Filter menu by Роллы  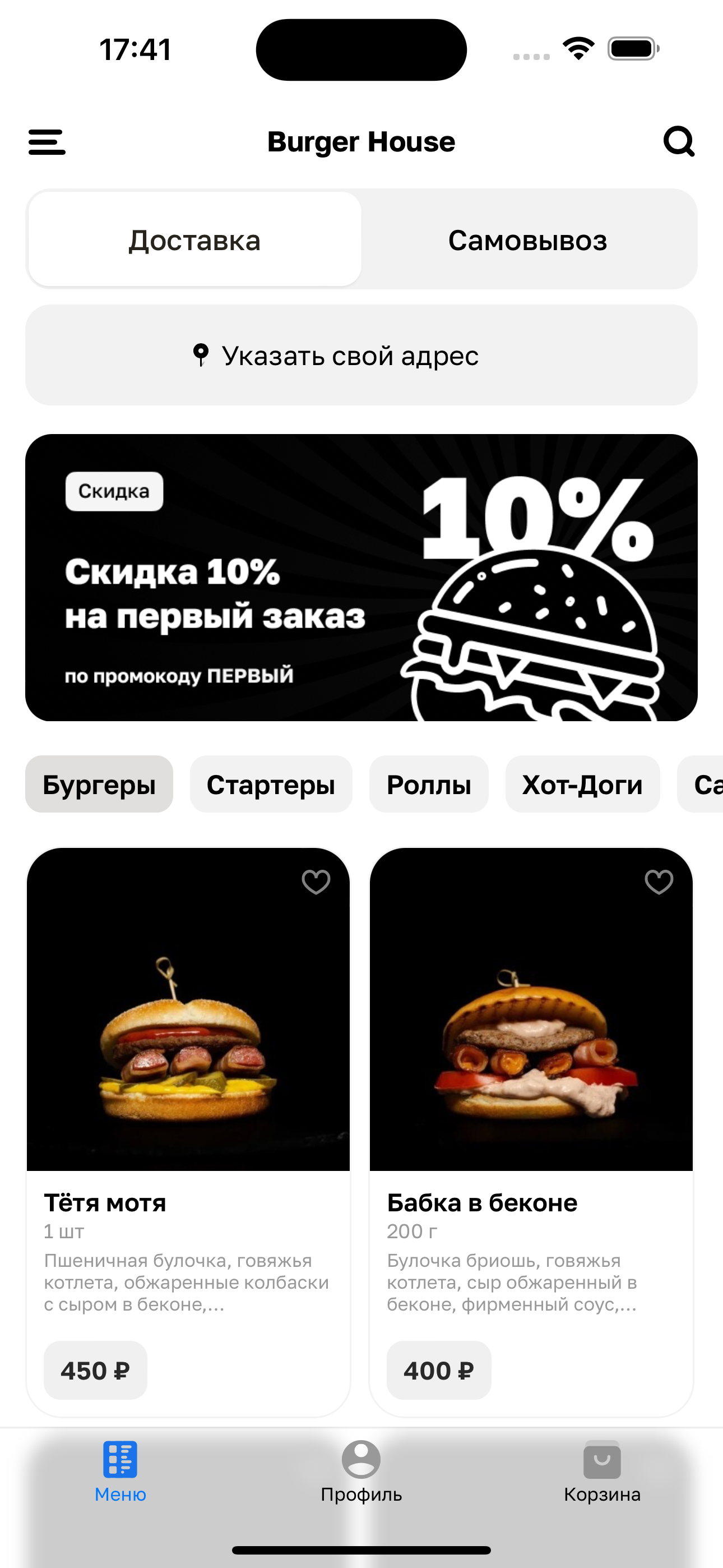(x=429, y=785)
